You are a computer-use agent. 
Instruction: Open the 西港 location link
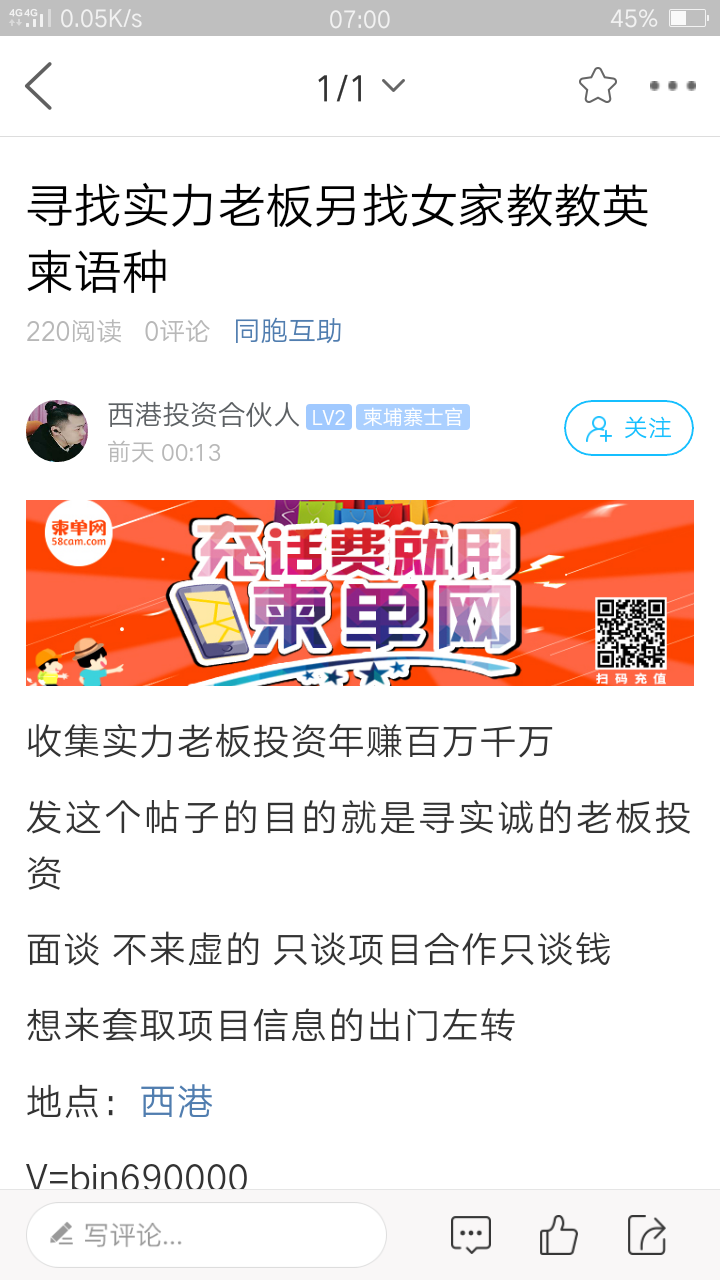tap(177, 1102)
